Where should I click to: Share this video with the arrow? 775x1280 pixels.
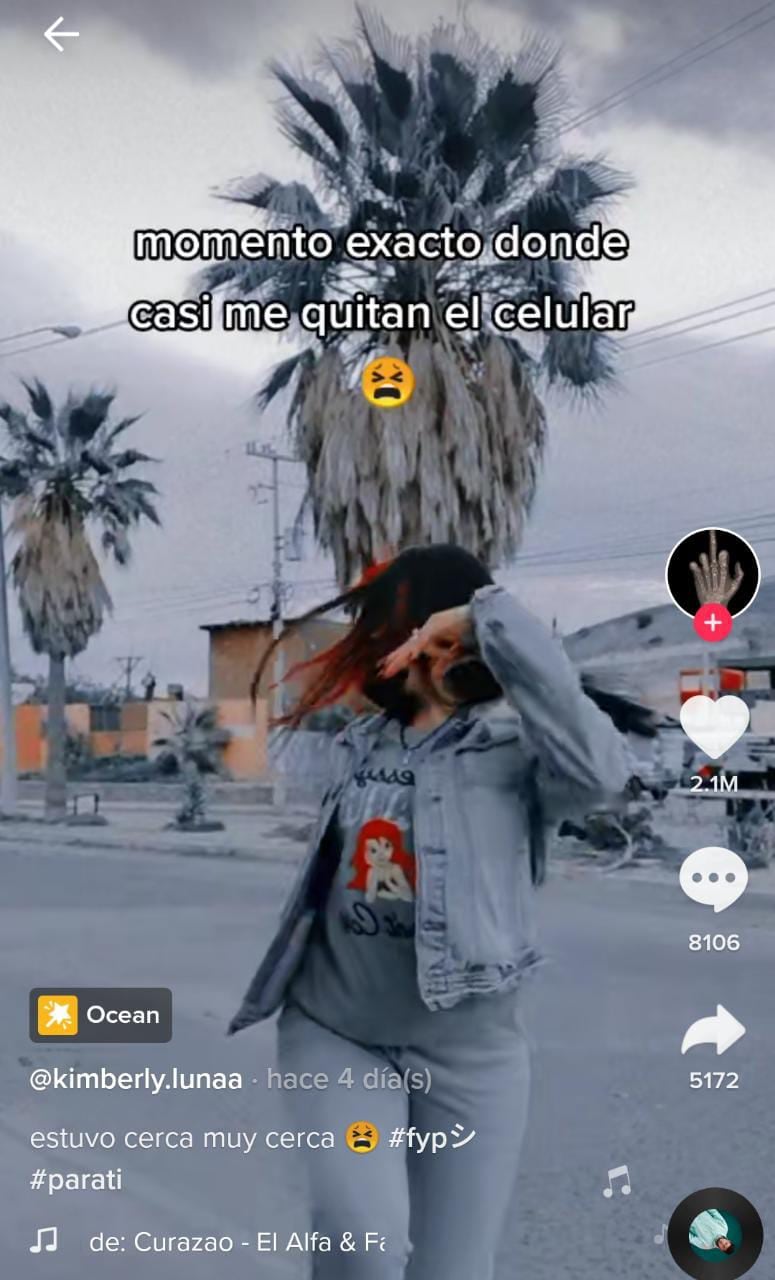click(x=713, y=1031)
